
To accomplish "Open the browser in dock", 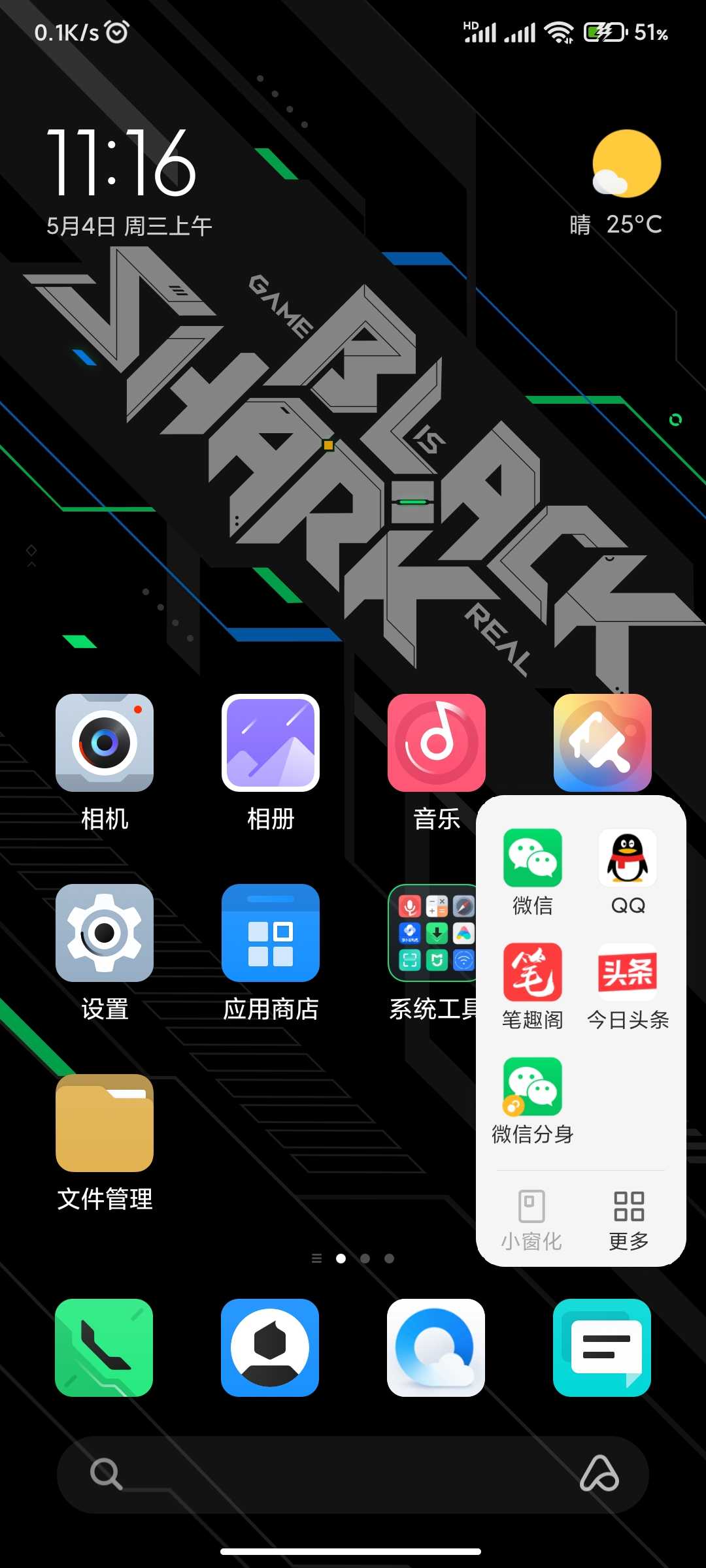I will tap(436, 1348).
